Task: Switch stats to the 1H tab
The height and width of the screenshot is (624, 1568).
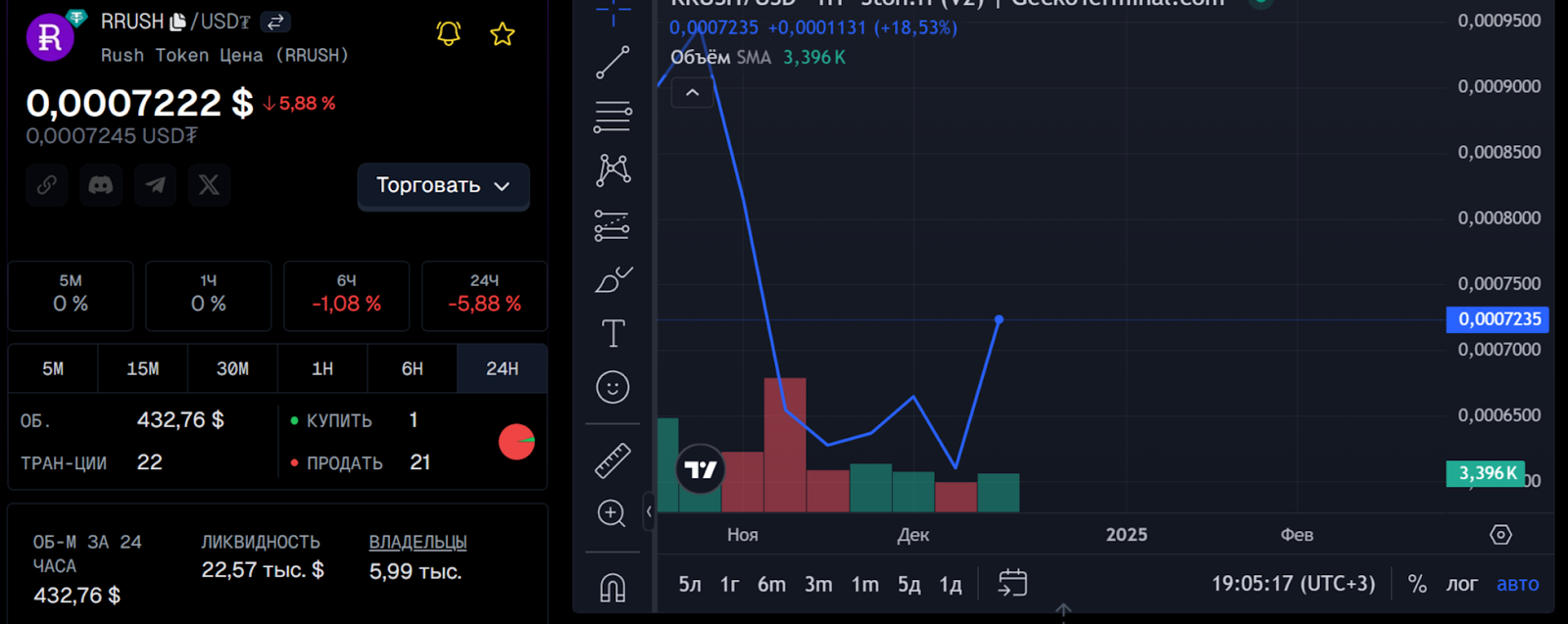Action: 322,368
